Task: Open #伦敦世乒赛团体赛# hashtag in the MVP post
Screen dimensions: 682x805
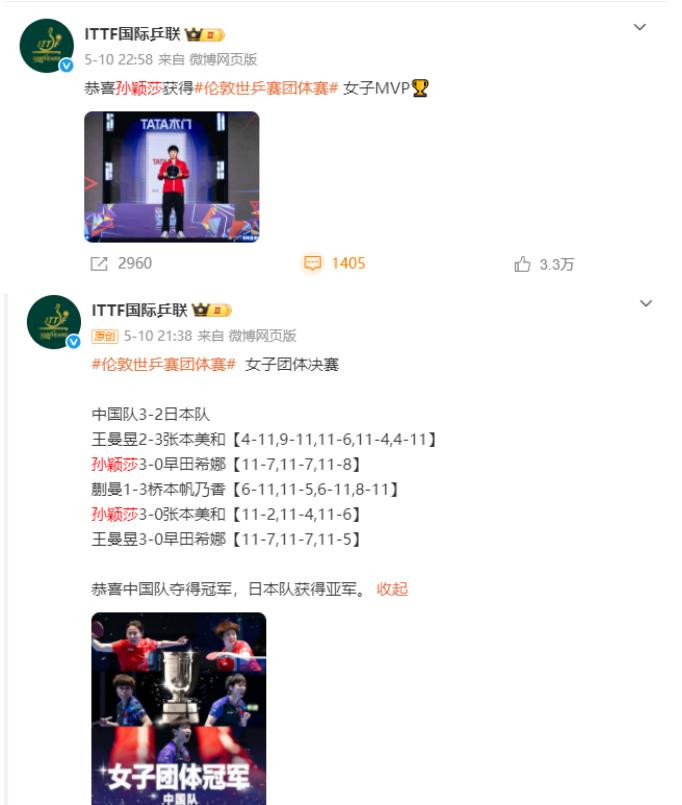Action: (266, 88)
